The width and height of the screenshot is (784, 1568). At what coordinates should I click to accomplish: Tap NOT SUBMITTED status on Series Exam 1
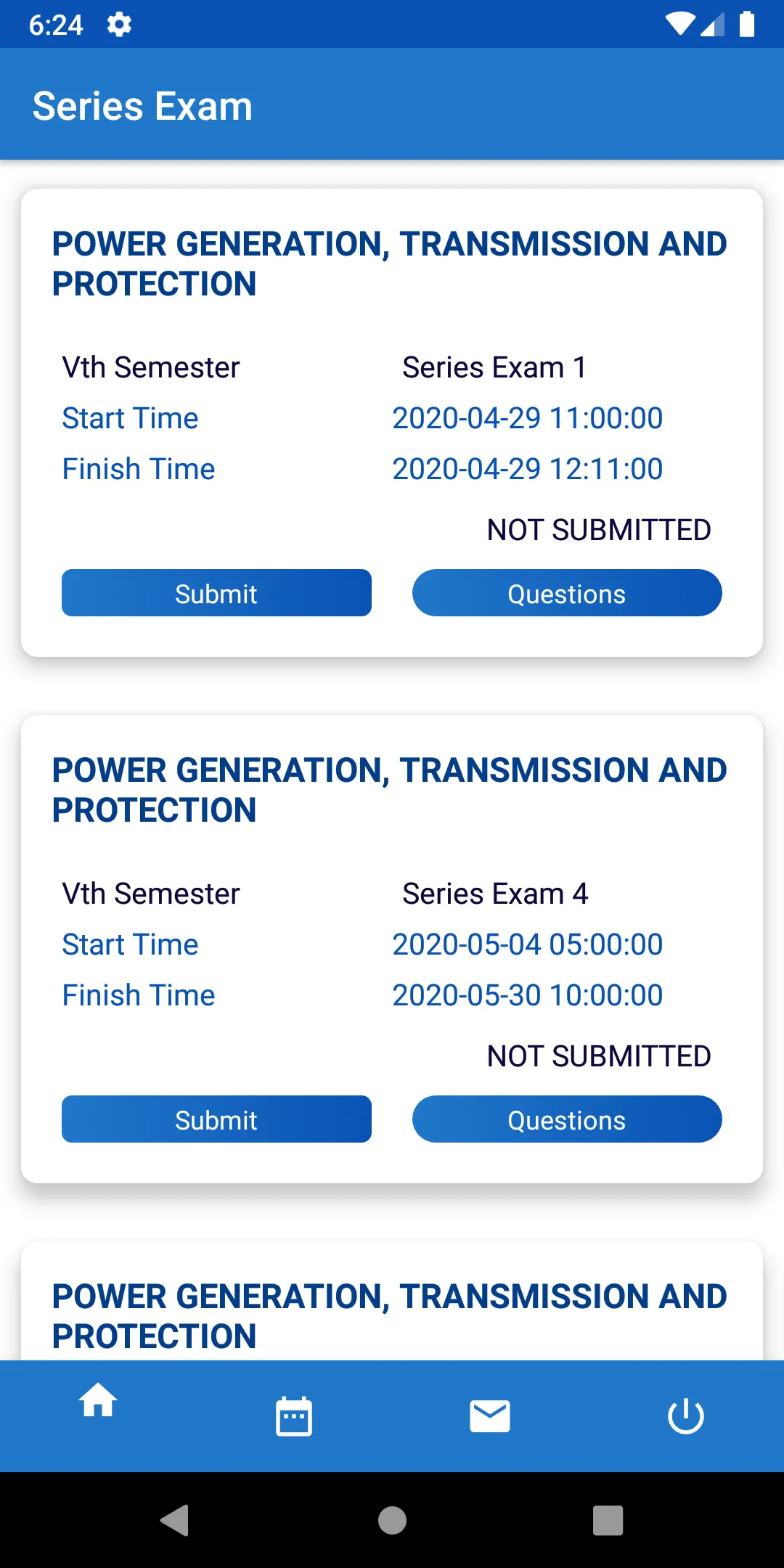click(598, 529)
